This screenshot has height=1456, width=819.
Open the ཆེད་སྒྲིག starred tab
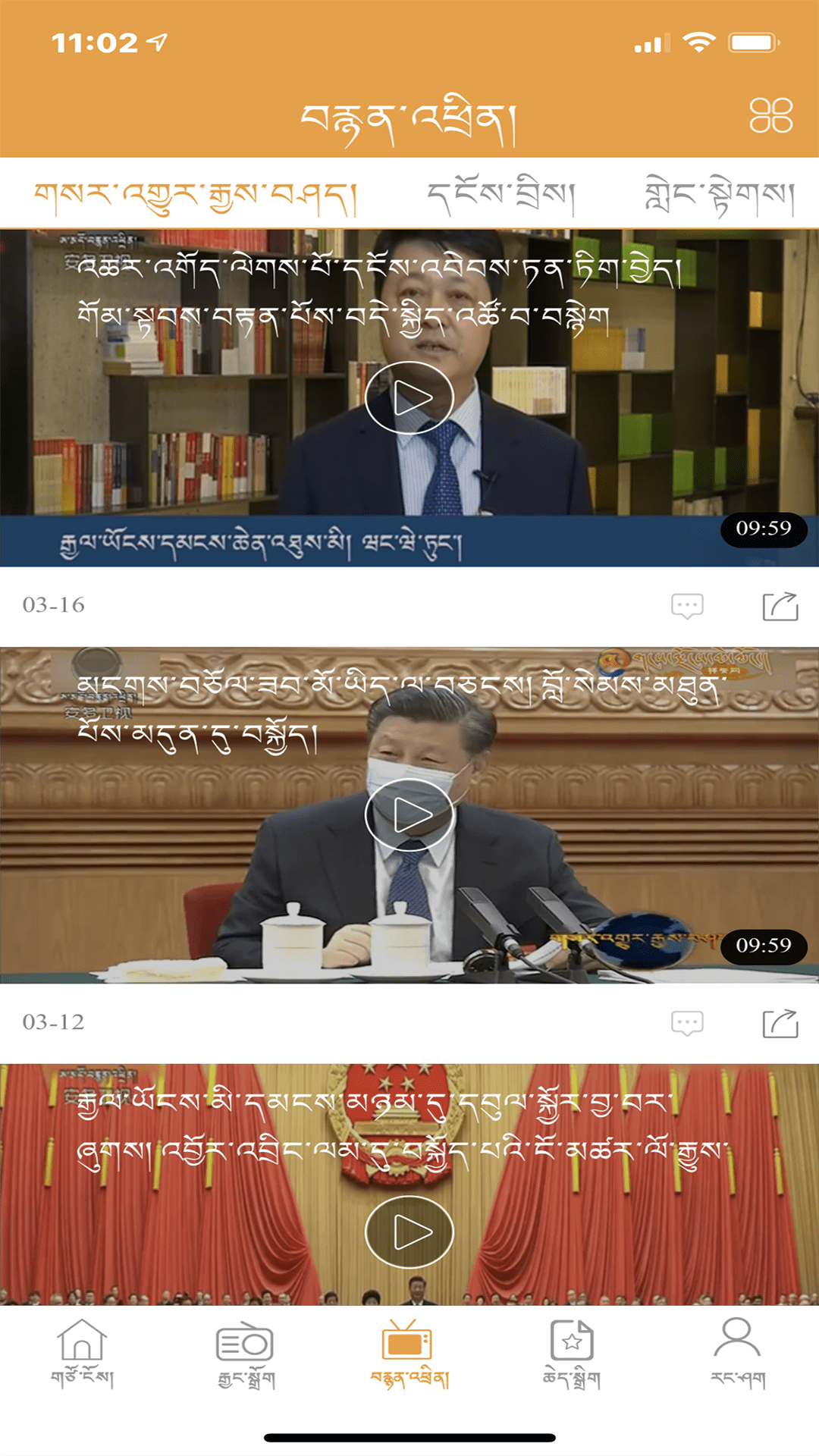point(572,1353)
